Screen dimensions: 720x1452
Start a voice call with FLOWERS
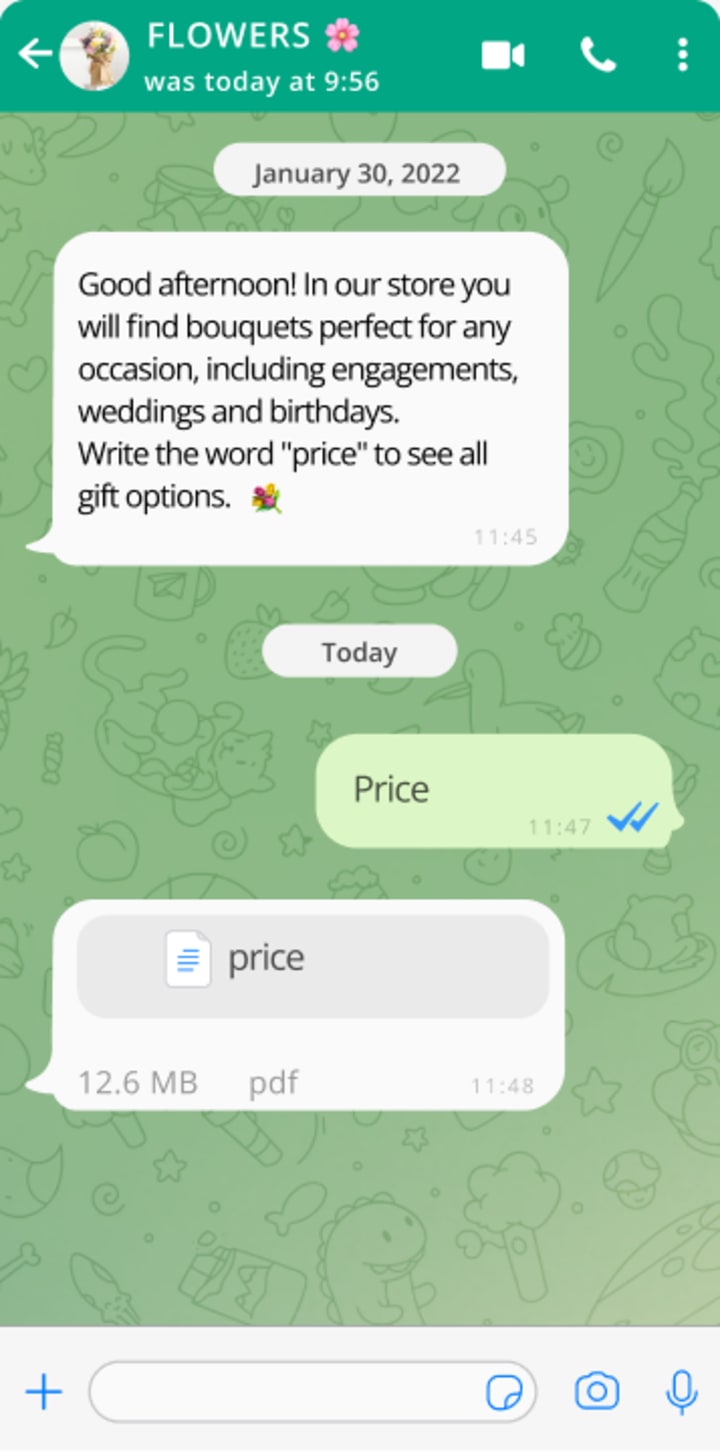point(598,55)
